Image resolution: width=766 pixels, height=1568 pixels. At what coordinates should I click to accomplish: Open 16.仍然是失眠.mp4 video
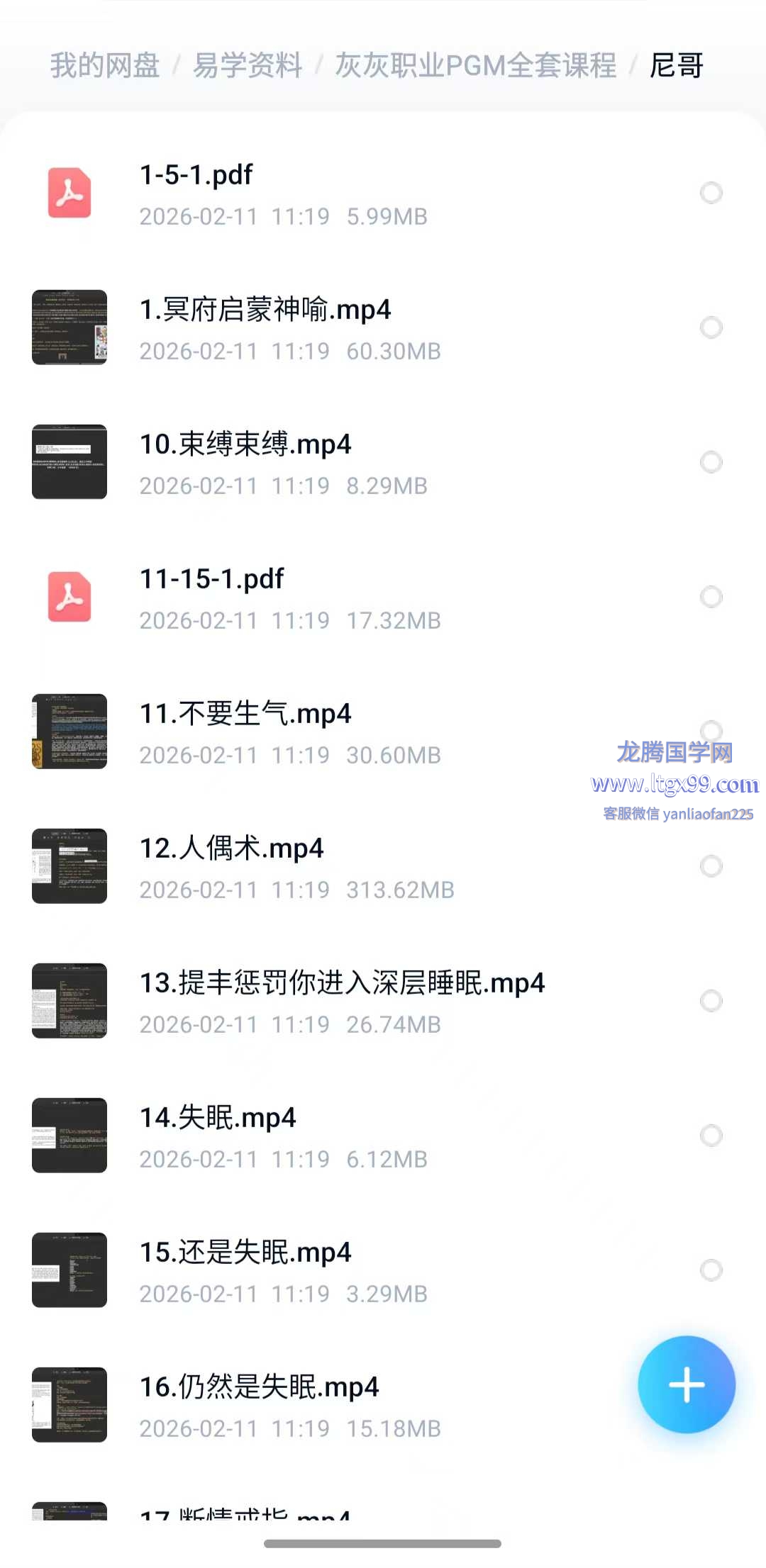click(x=259, y=1387)
